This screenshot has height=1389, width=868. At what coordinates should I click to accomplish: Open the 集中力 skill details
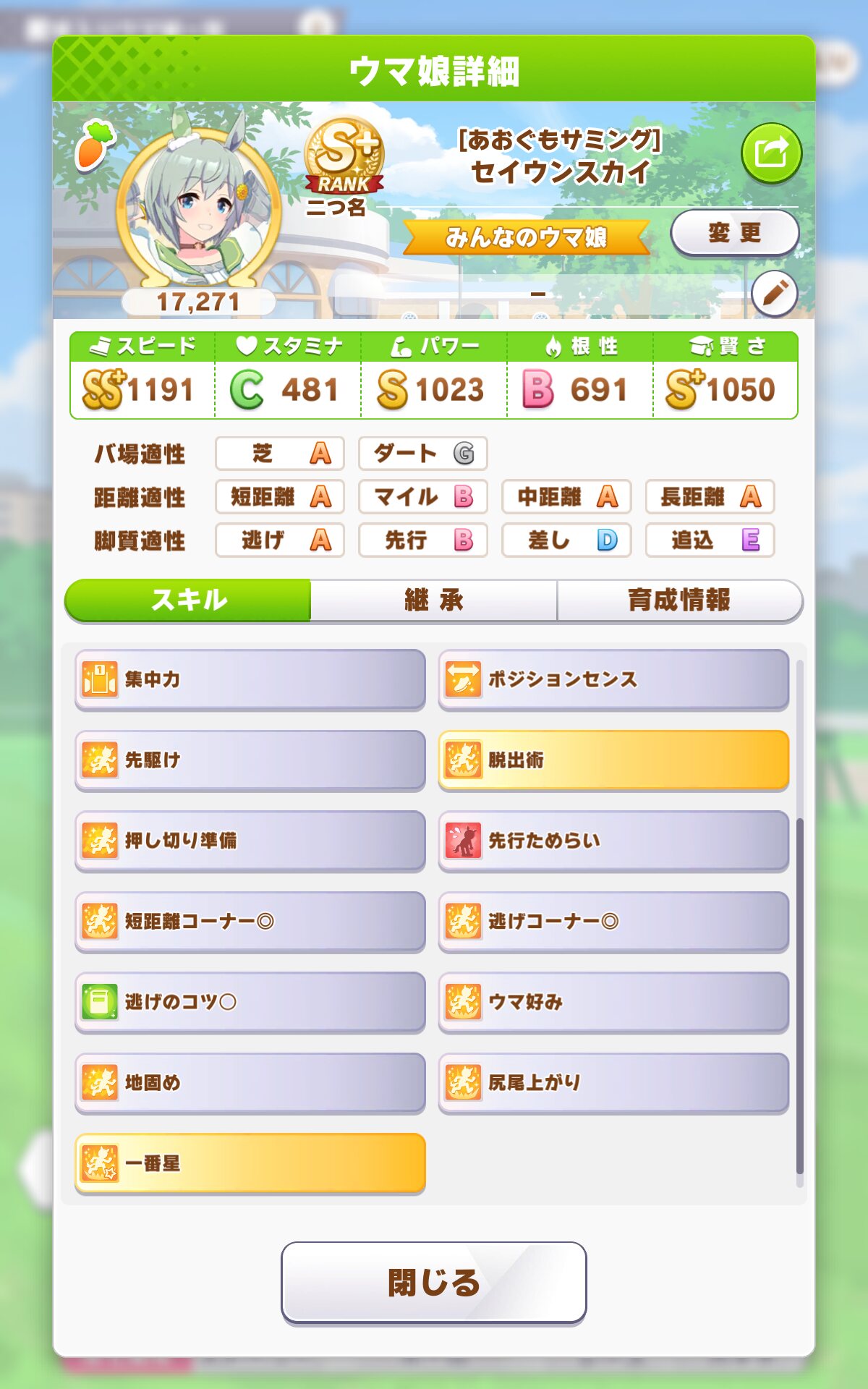tap(250, 679)
